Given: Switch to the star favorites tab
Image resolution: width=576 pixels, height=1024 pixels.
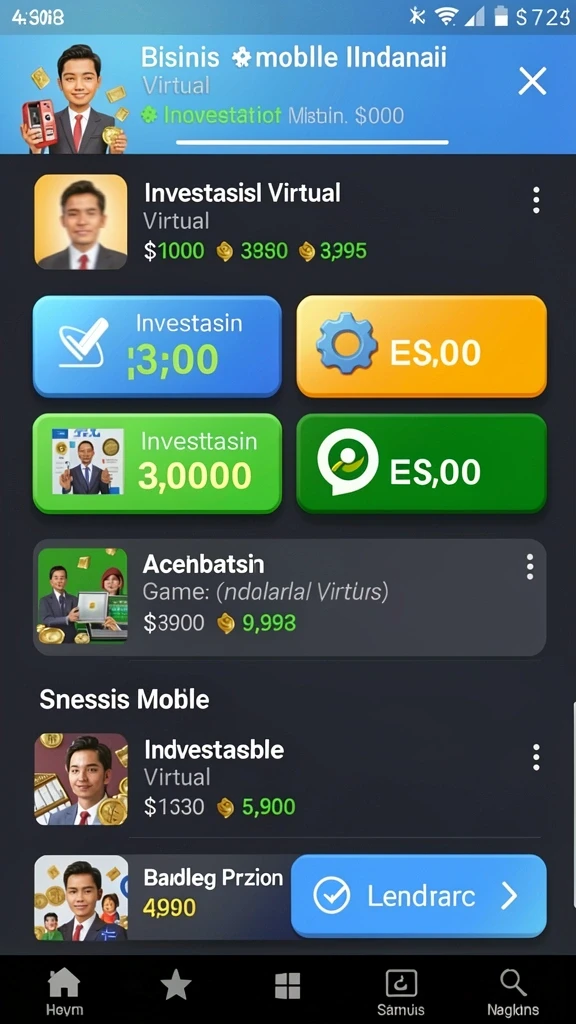Looking at the screenshot, I should 176,985.
